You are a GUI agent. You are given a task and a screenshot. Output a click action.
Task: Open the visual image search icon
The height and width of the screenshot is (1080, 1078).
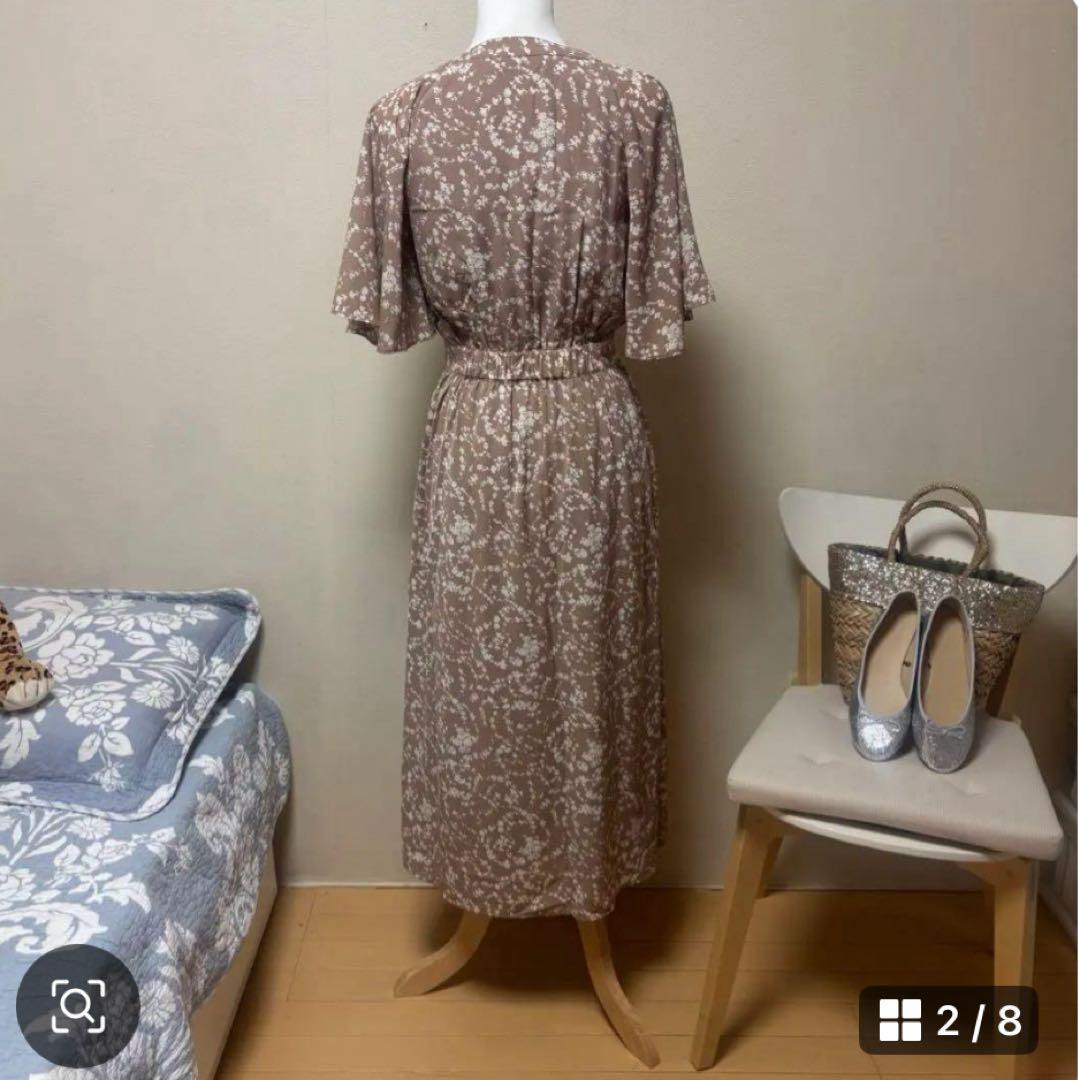(x=78, y=1005)
